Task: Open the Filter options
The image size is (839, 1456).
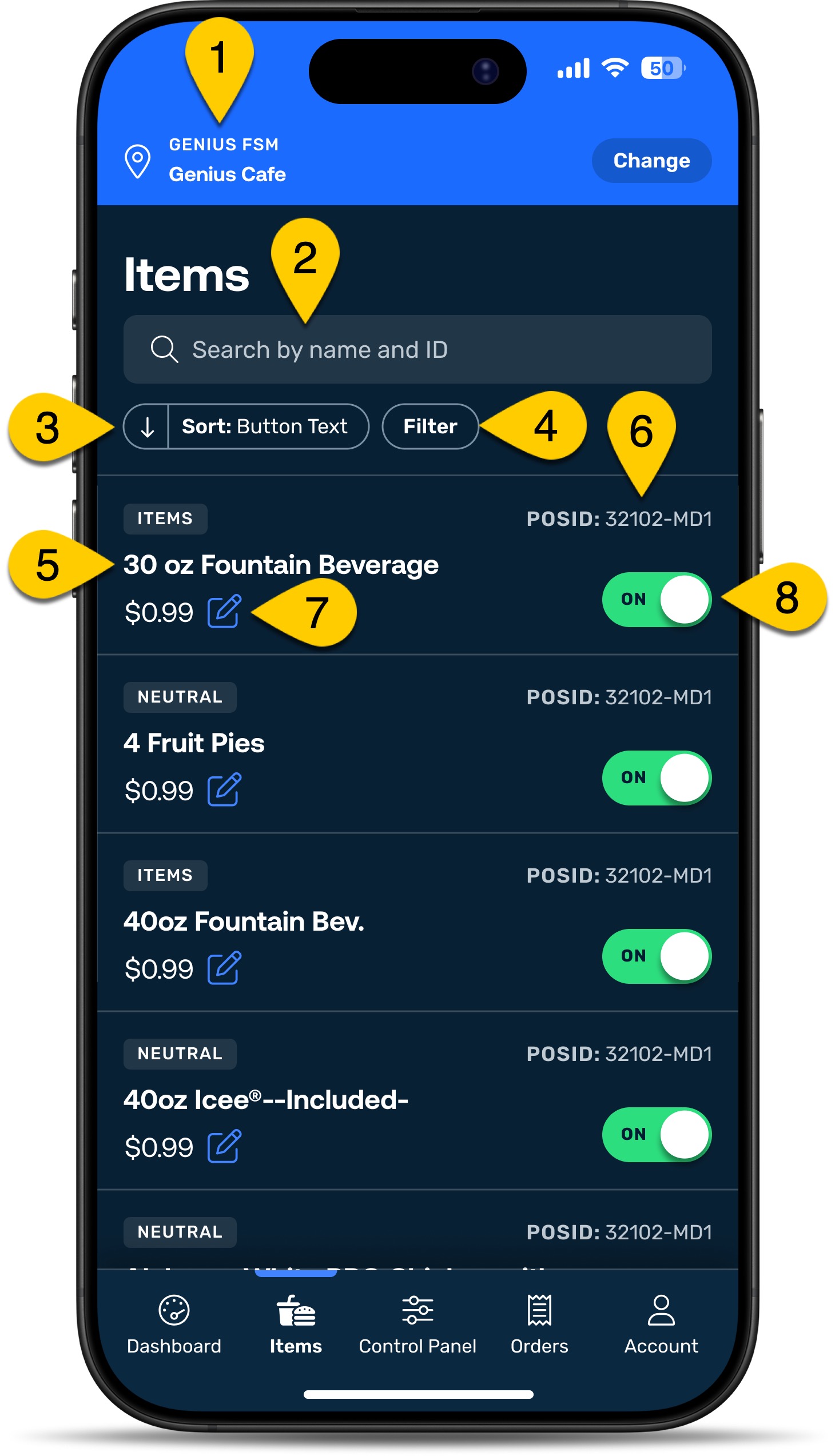Action: [x=430, y=427]
